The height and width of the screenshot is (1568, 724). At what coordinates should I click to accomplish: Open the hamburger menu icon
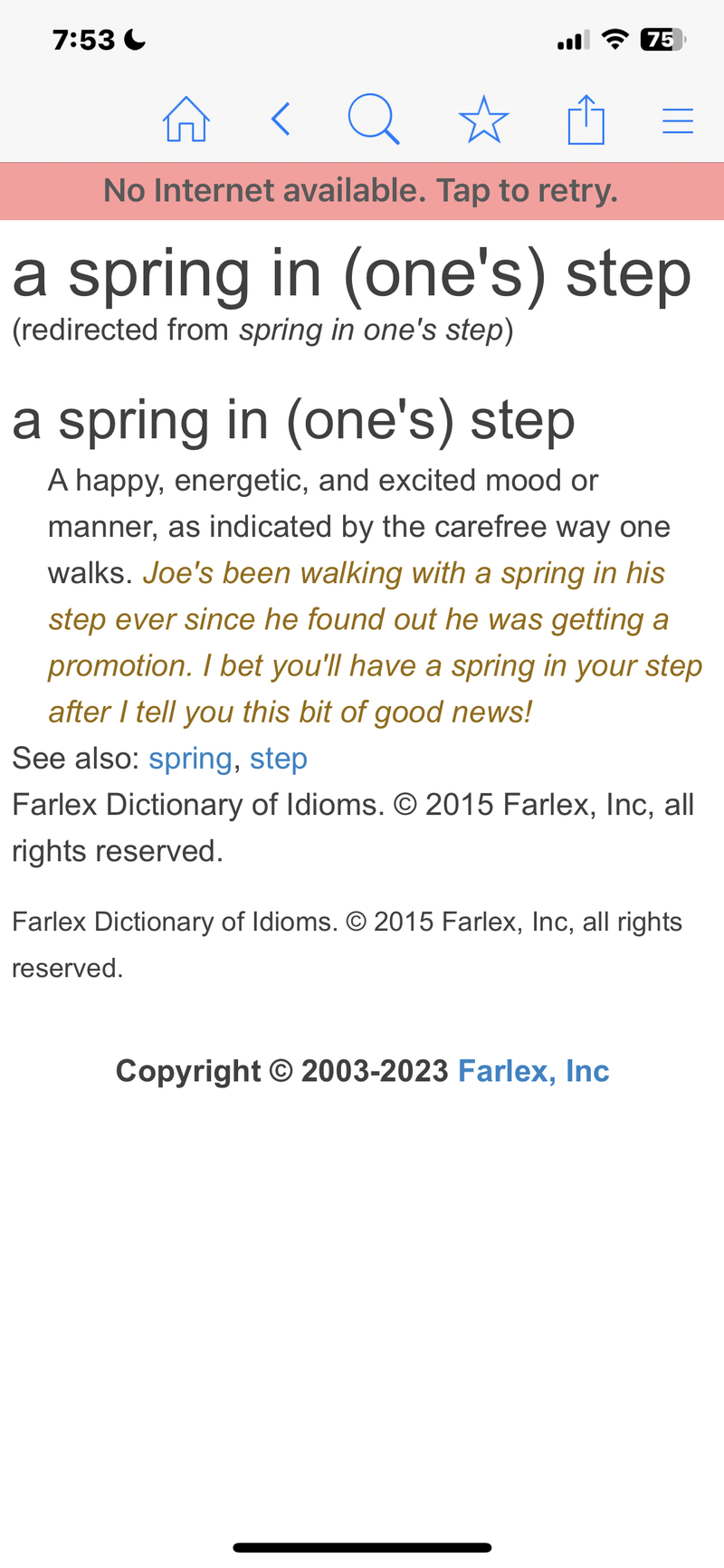tap(678, 119)
